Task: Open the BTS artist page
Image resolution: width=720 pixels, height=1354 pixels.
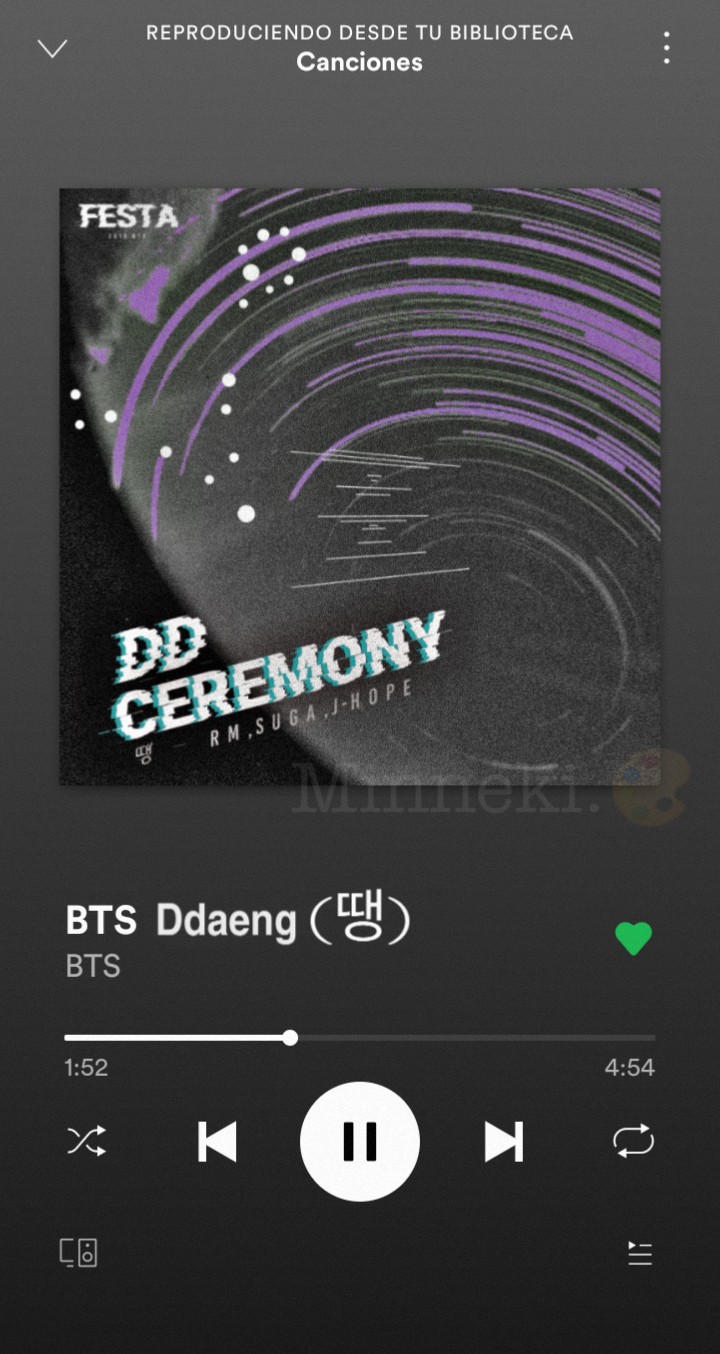Action: tap(92, 966)
